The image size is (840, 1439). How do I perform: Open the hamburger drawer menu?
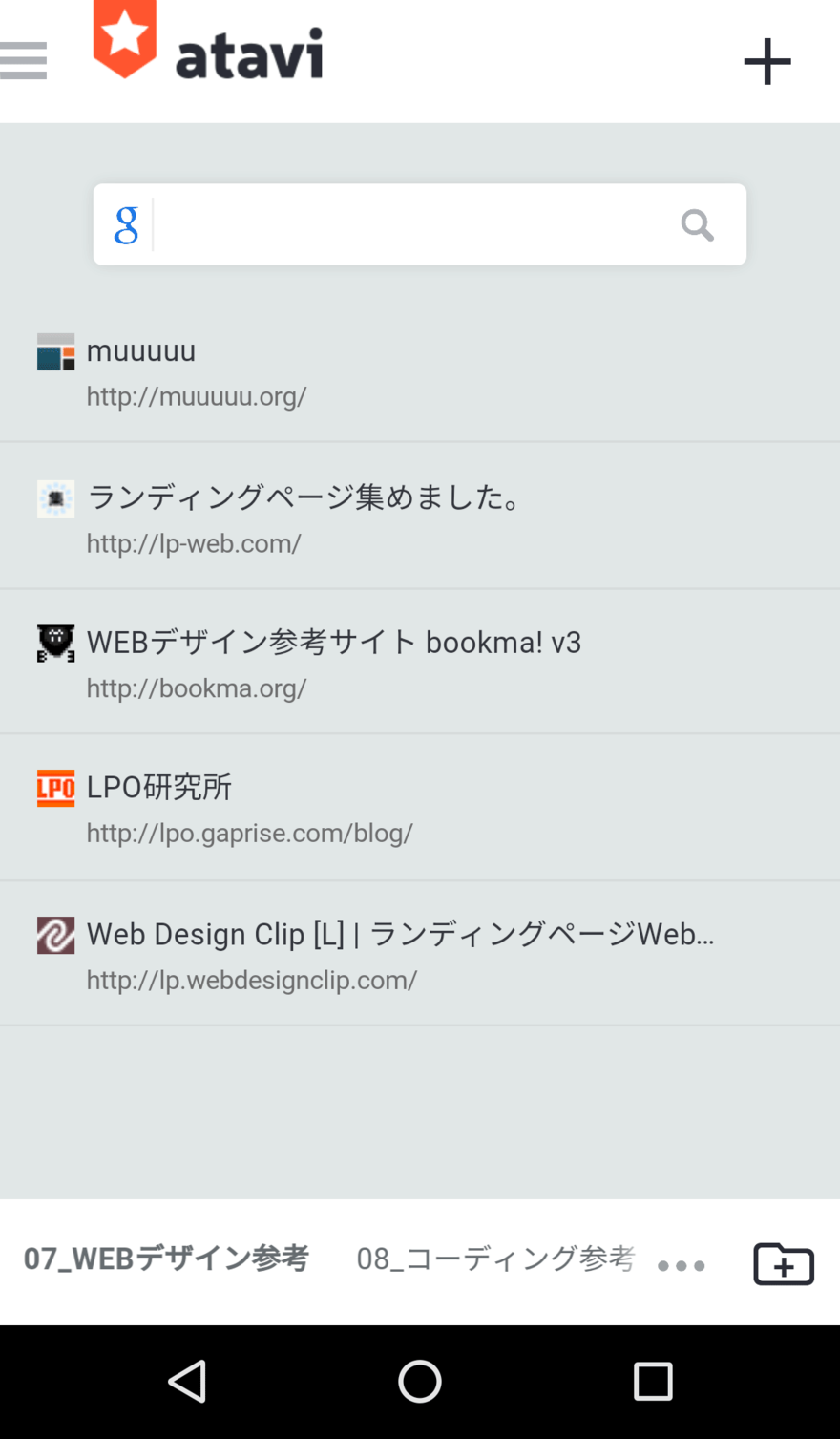24,61
